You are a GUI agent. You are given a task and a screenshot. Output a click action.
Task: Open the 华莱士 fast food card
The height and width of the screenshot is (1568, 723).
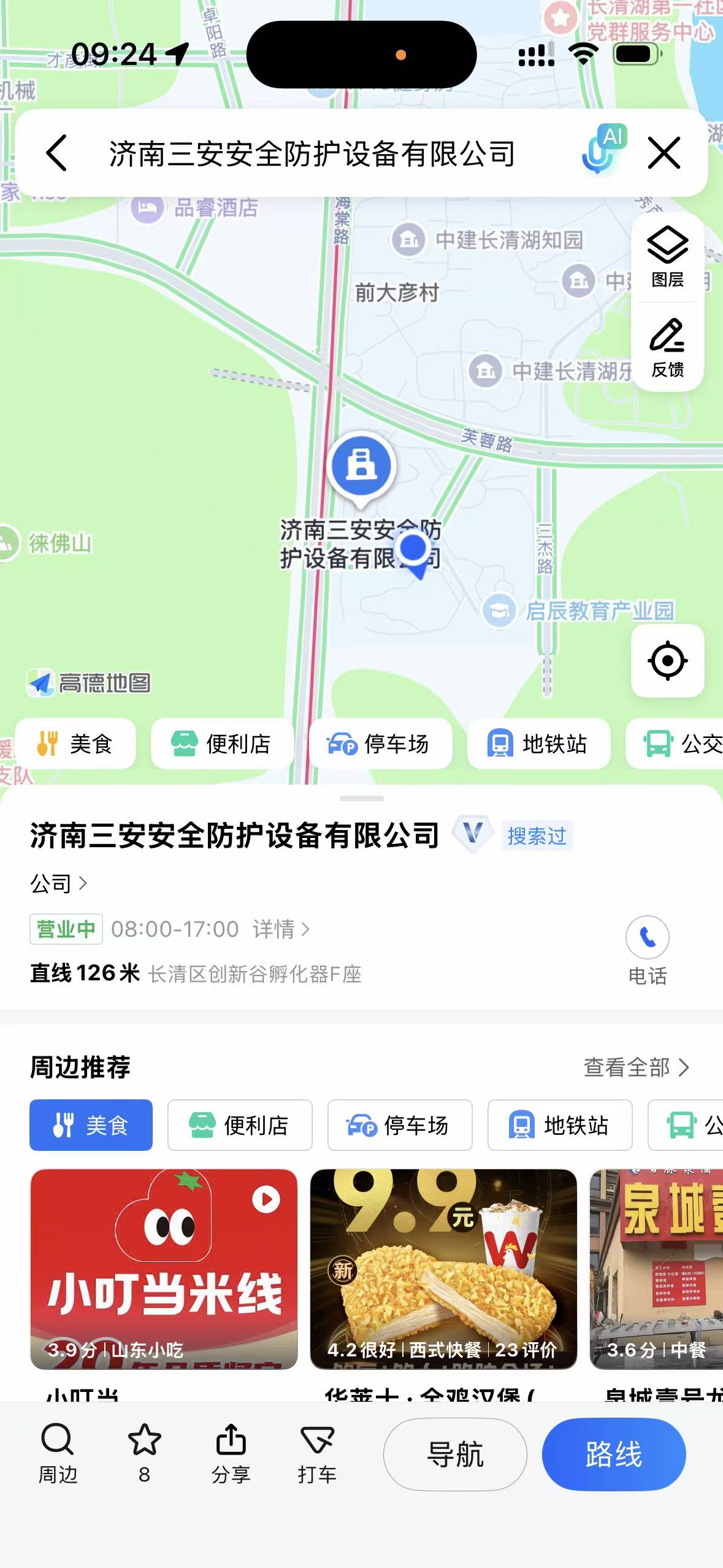pyautogui.click(x=443, y=1269)
